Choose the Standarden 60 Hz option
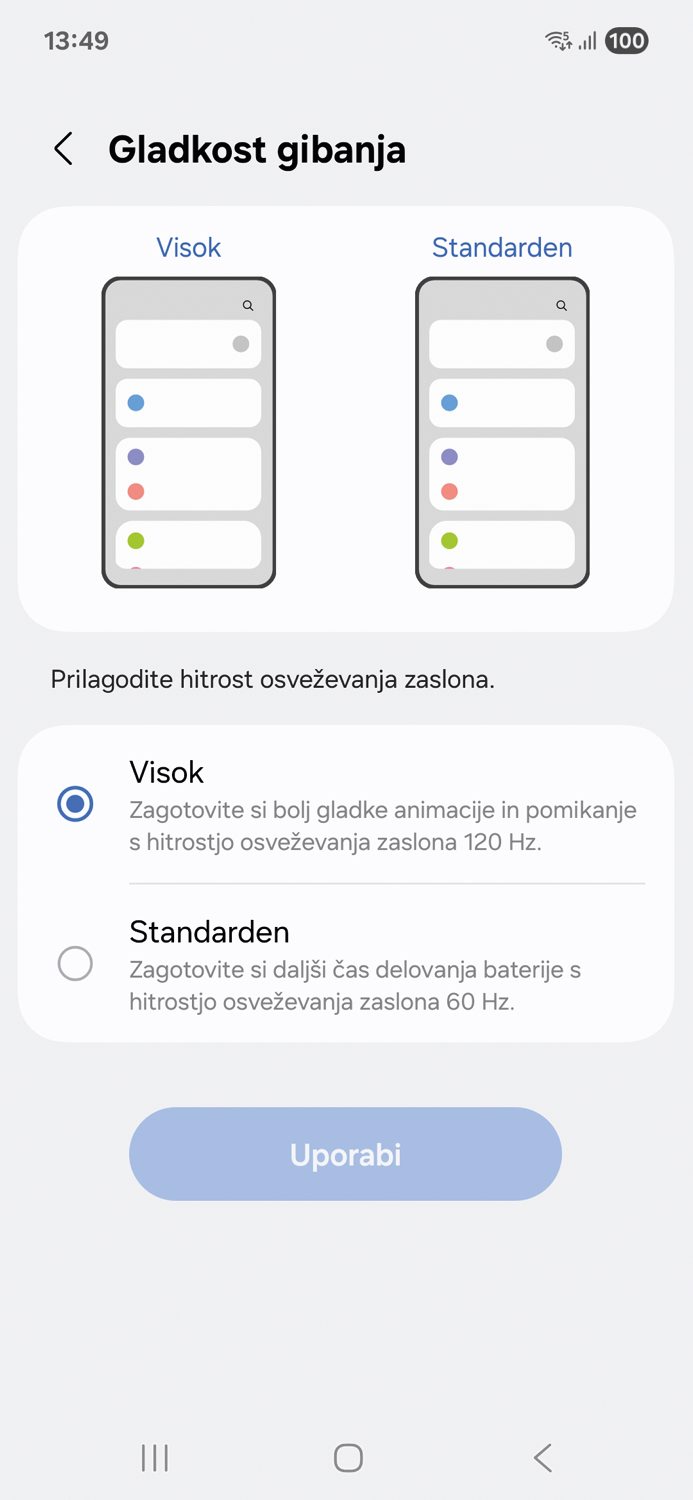The image size is (693, 1500). (x=76, y=964)
